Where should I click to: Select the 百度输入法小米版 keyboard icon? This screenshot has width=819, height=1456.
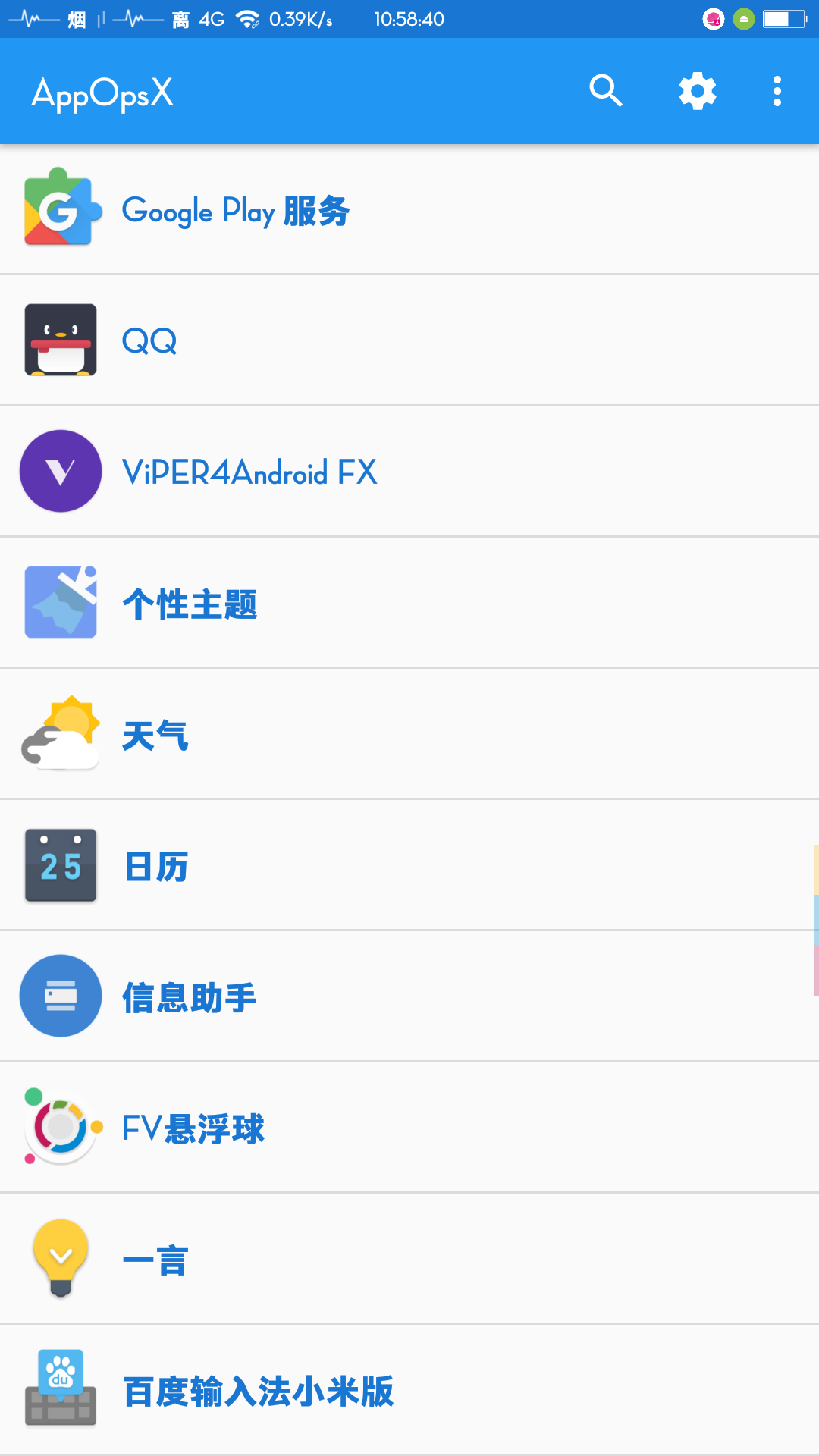[61, 1390]
